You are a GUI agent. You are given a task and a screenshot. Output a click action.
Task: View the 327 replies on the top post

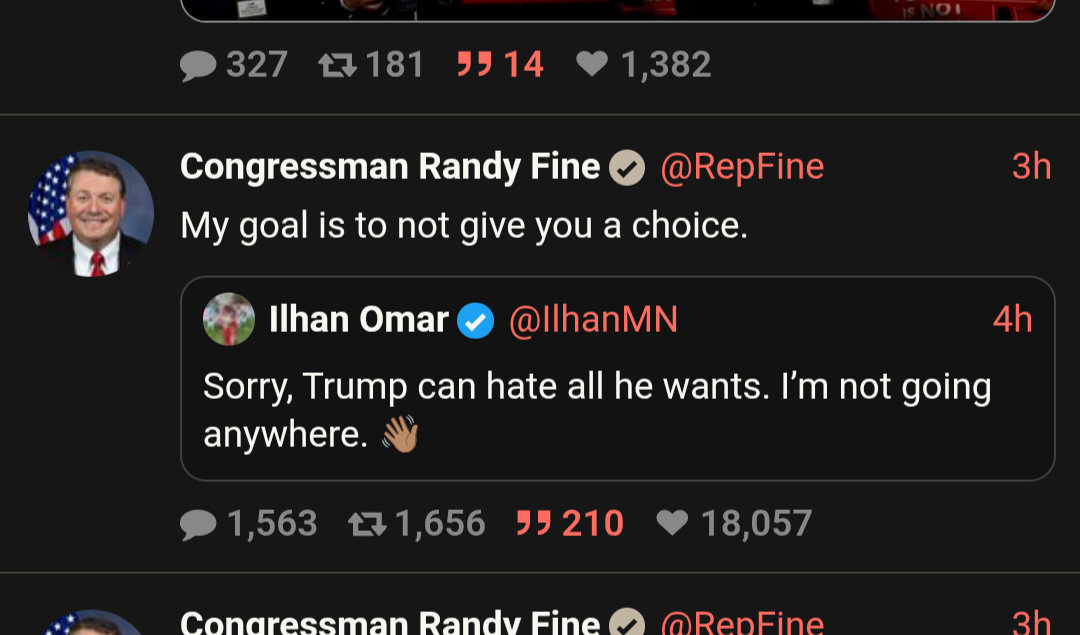[234, 65]
